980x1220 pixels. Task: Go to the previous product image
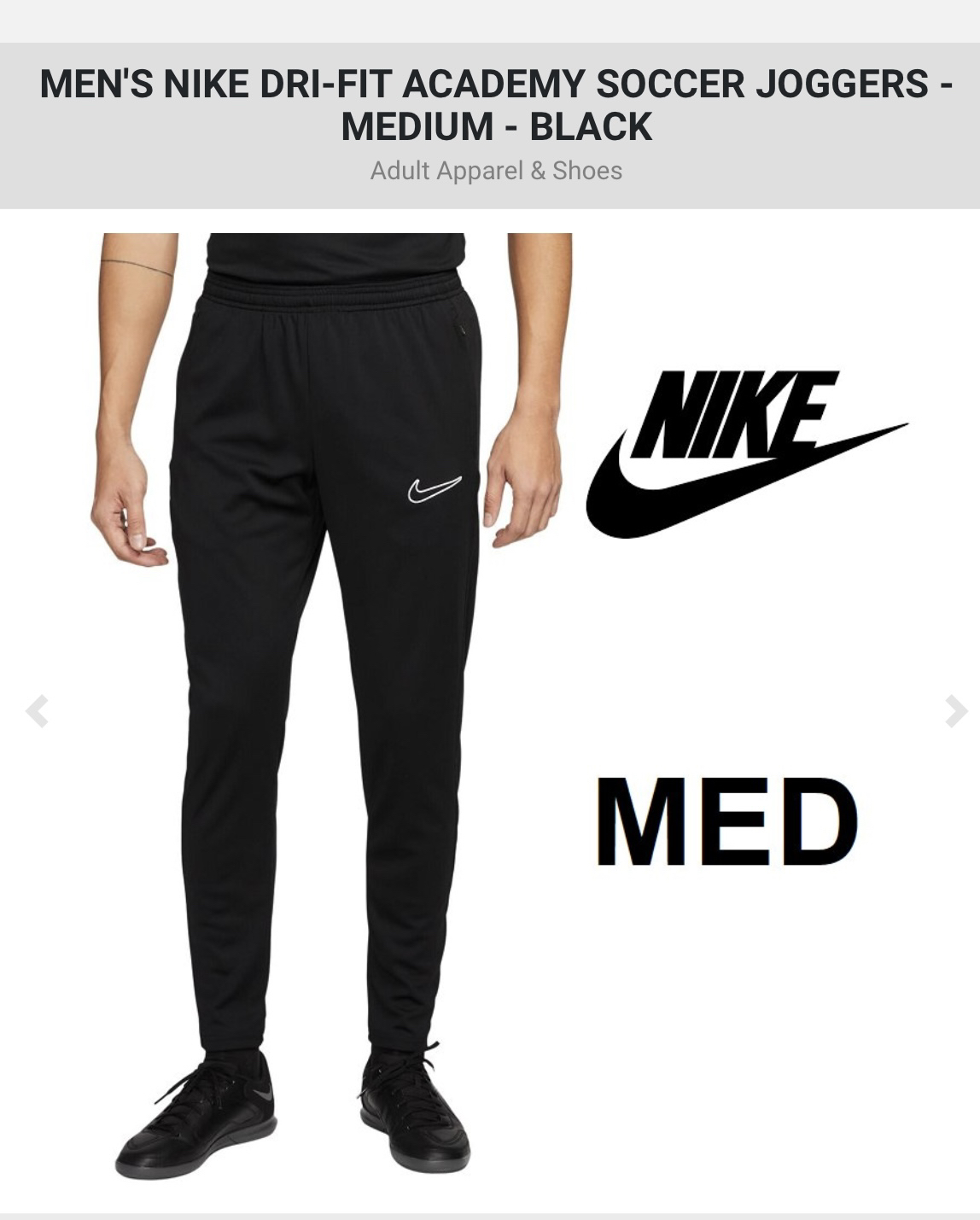click(x=37, y=710)
